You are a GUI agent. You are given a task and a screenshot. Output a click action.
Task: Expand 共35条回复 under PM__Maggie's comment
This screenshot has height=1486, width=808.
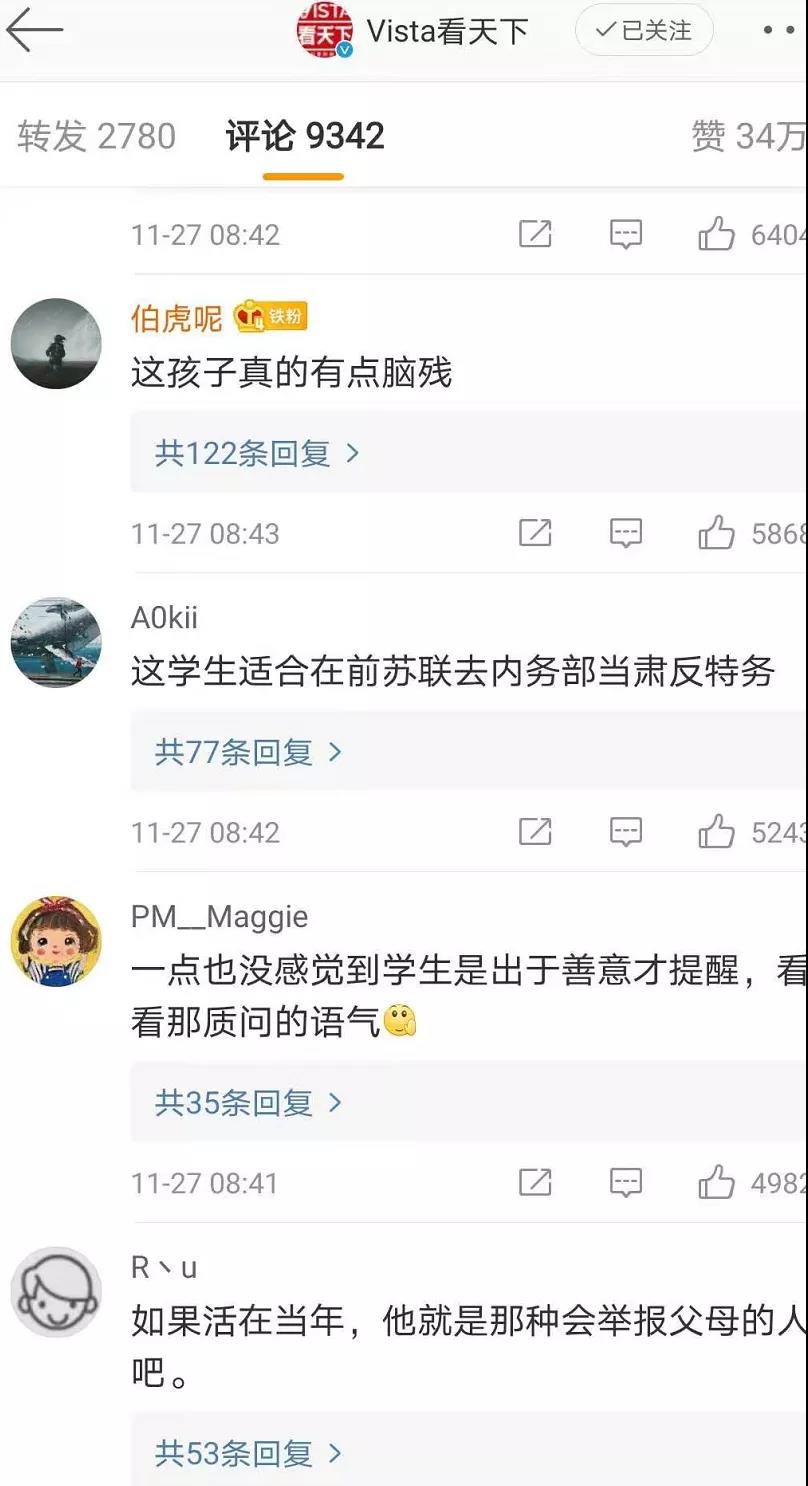248,1103
